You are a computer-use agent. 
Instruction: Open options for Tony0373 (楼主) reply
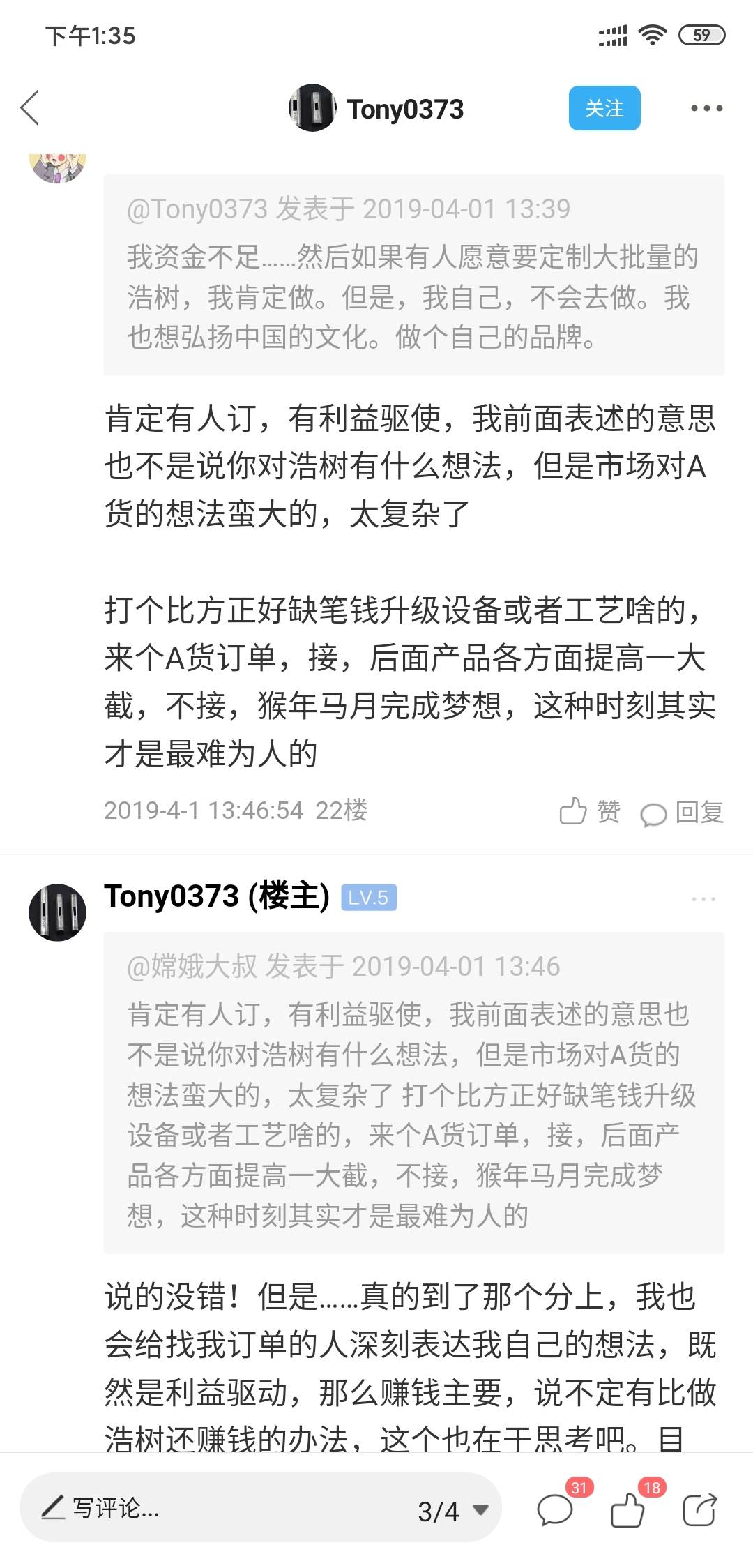tap(703, 898)
